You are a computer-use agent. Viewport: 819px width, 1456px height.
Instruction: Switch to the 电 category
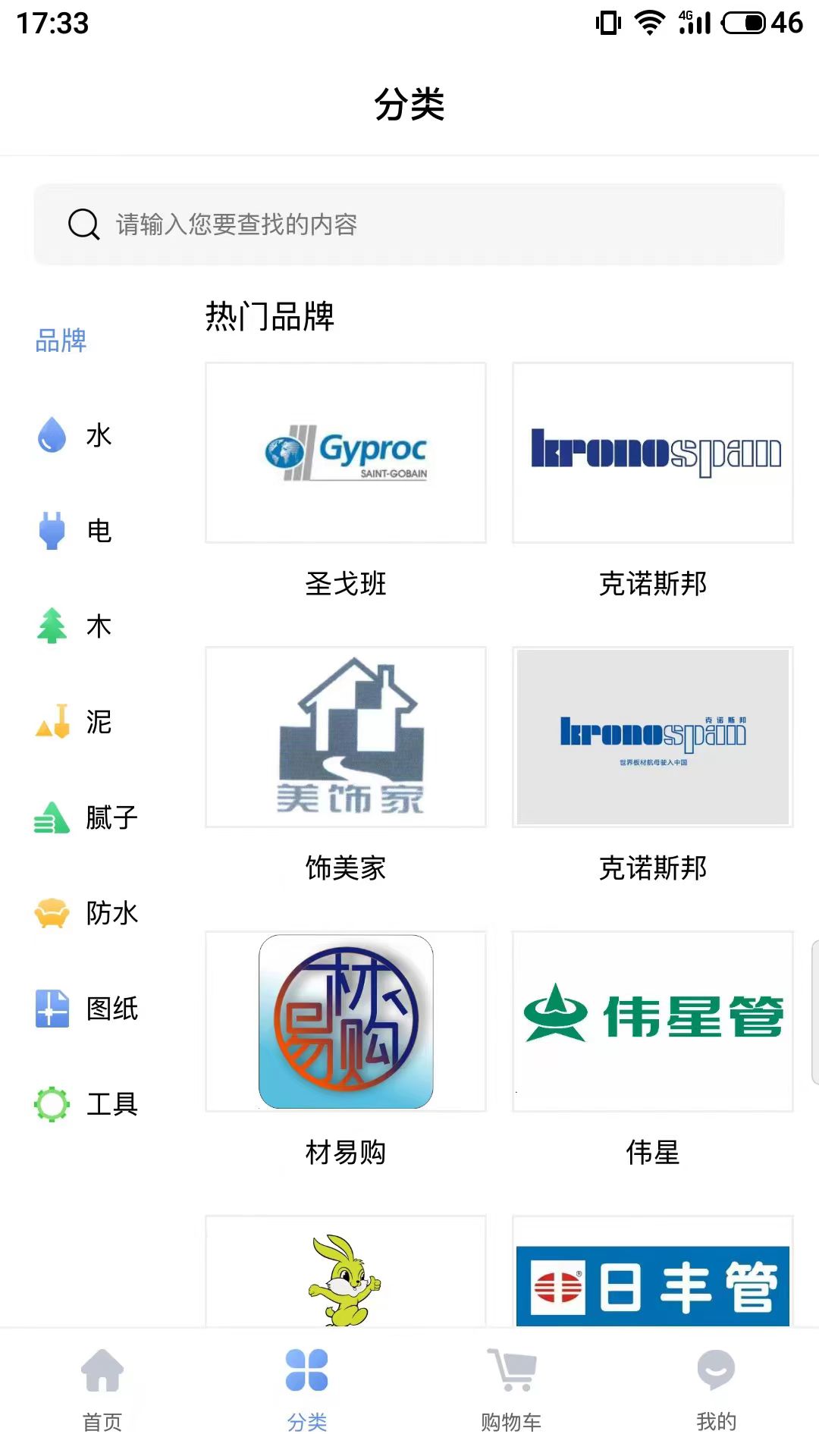(x=76, y=531)
